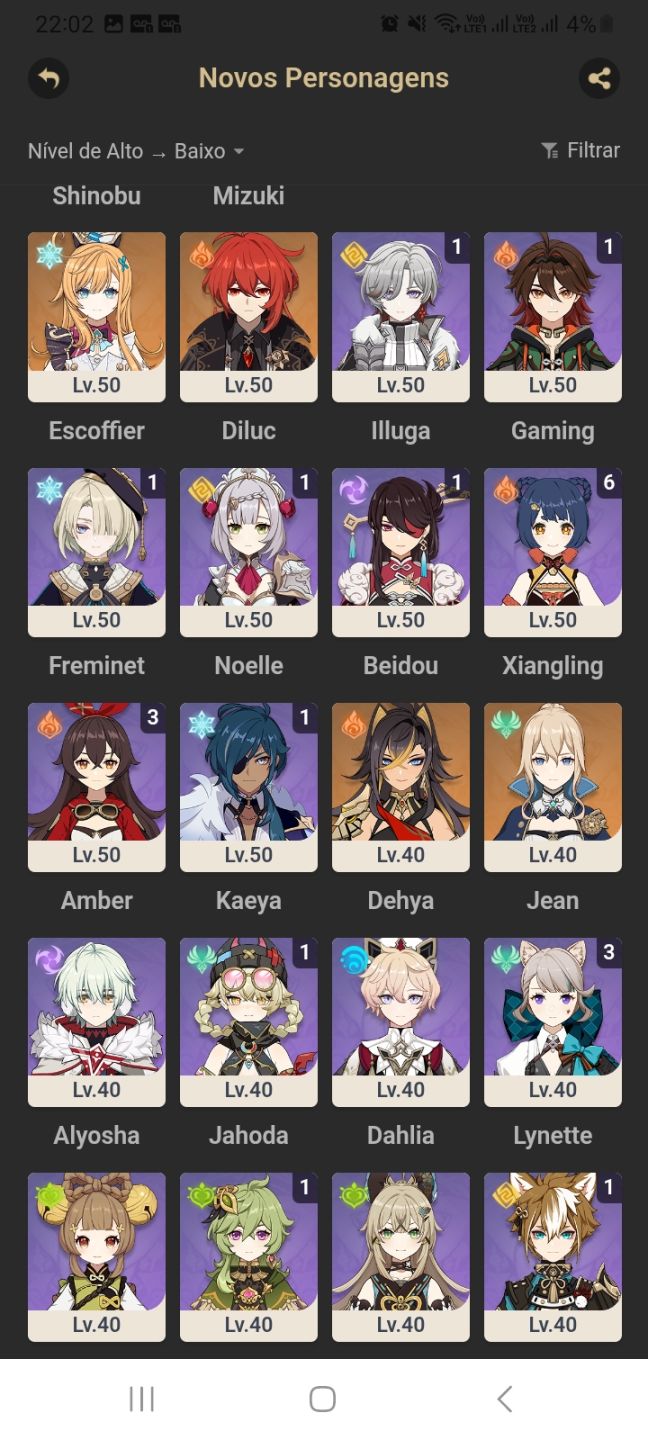Select the Freminet card

[x=97, y=552]
